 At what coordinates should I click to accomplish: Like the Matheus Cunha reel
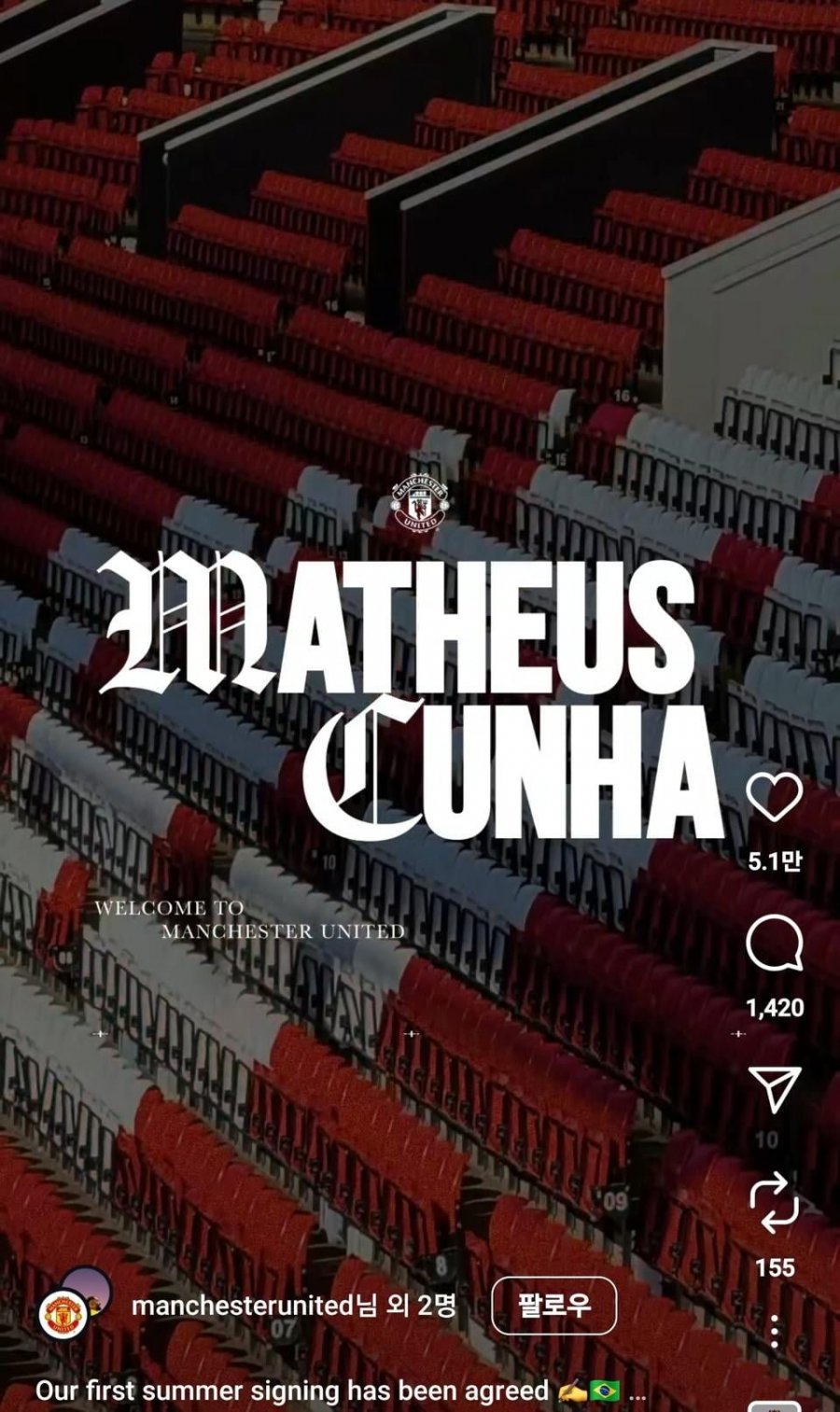[x=775, y=799]
